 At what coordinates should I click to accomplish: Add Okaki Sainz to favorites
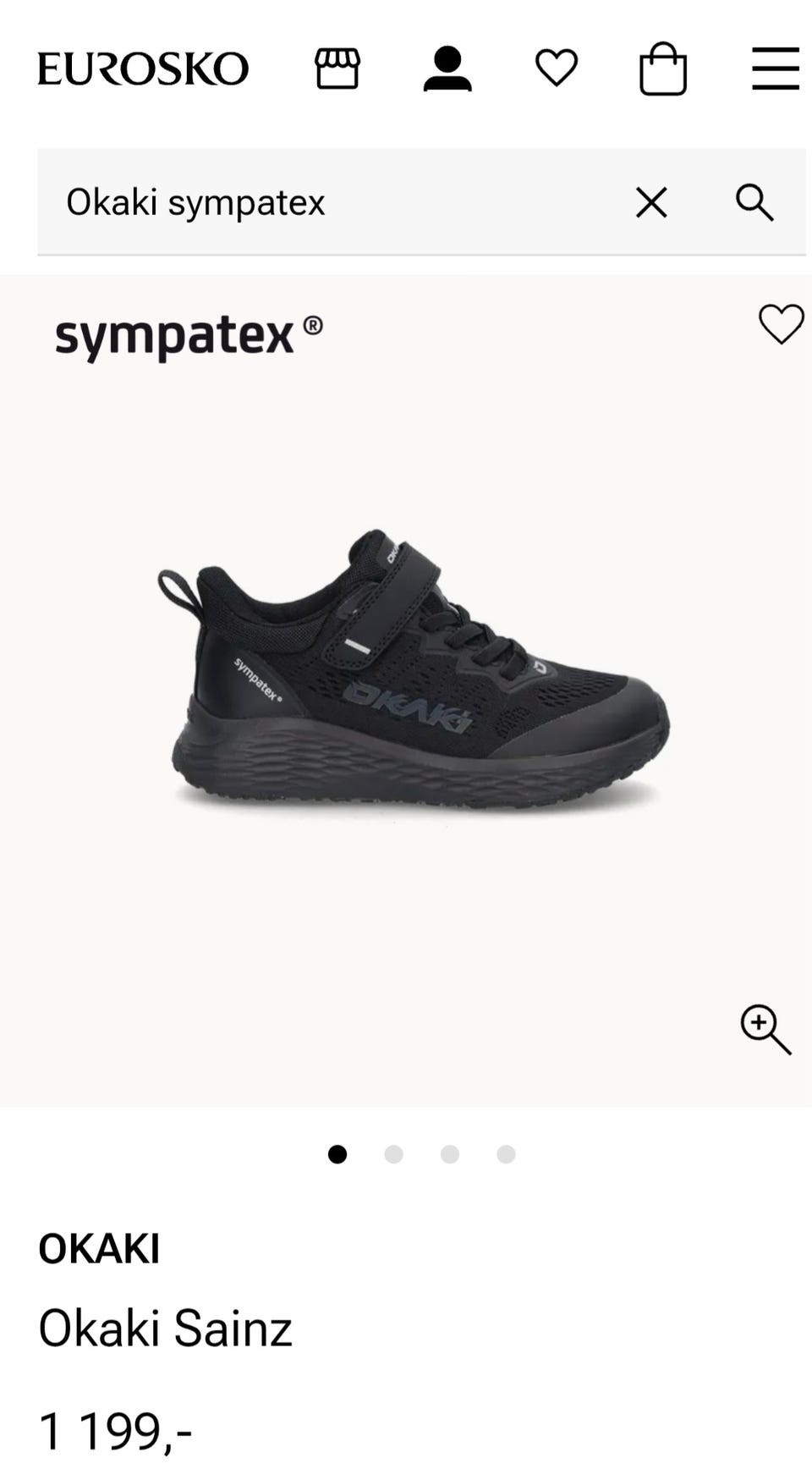pos(781,323)
